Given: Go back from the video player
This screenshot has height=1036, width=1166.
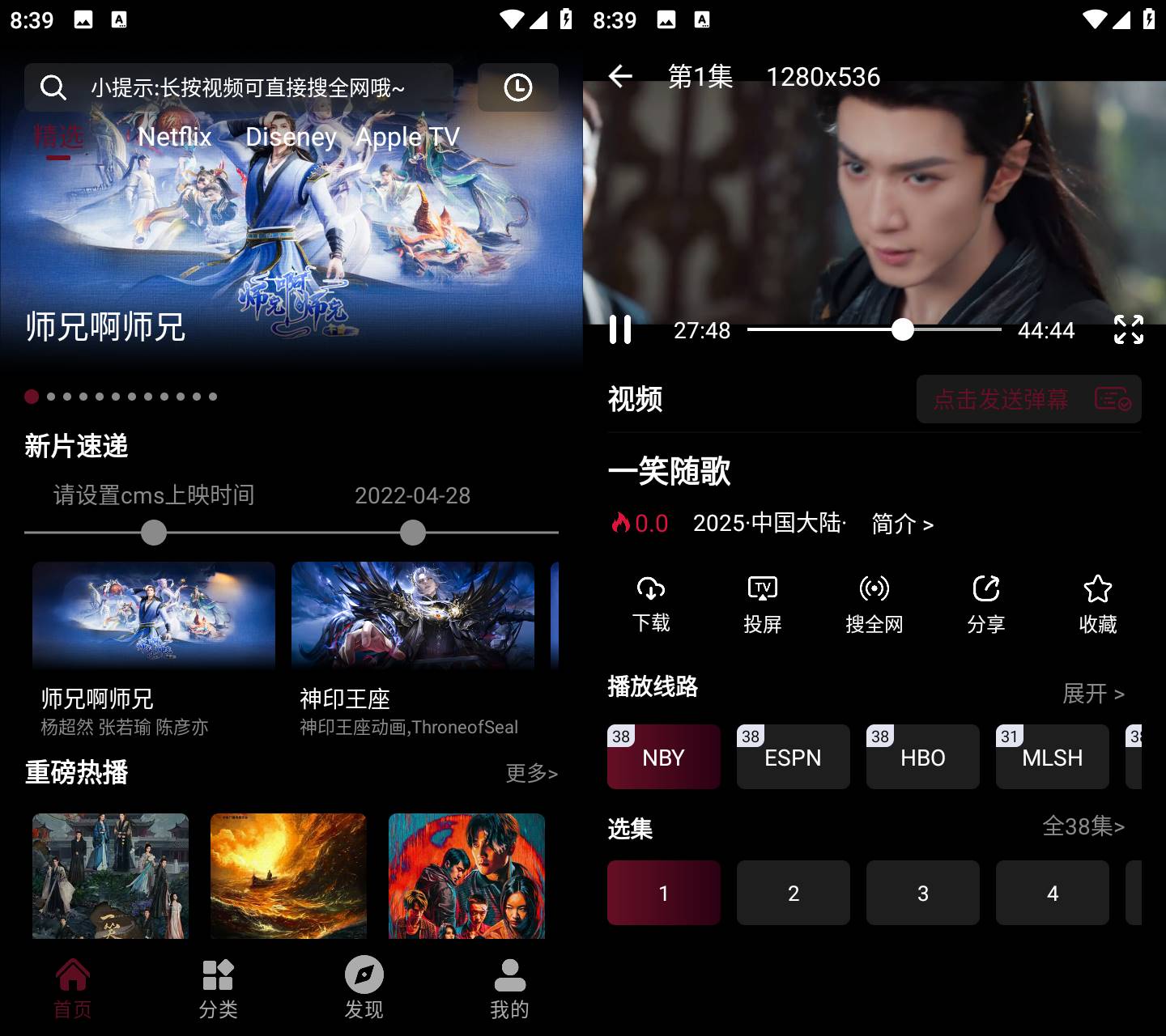Looking at the screenshot, I should pyautogui.click(x=620, y=76).
